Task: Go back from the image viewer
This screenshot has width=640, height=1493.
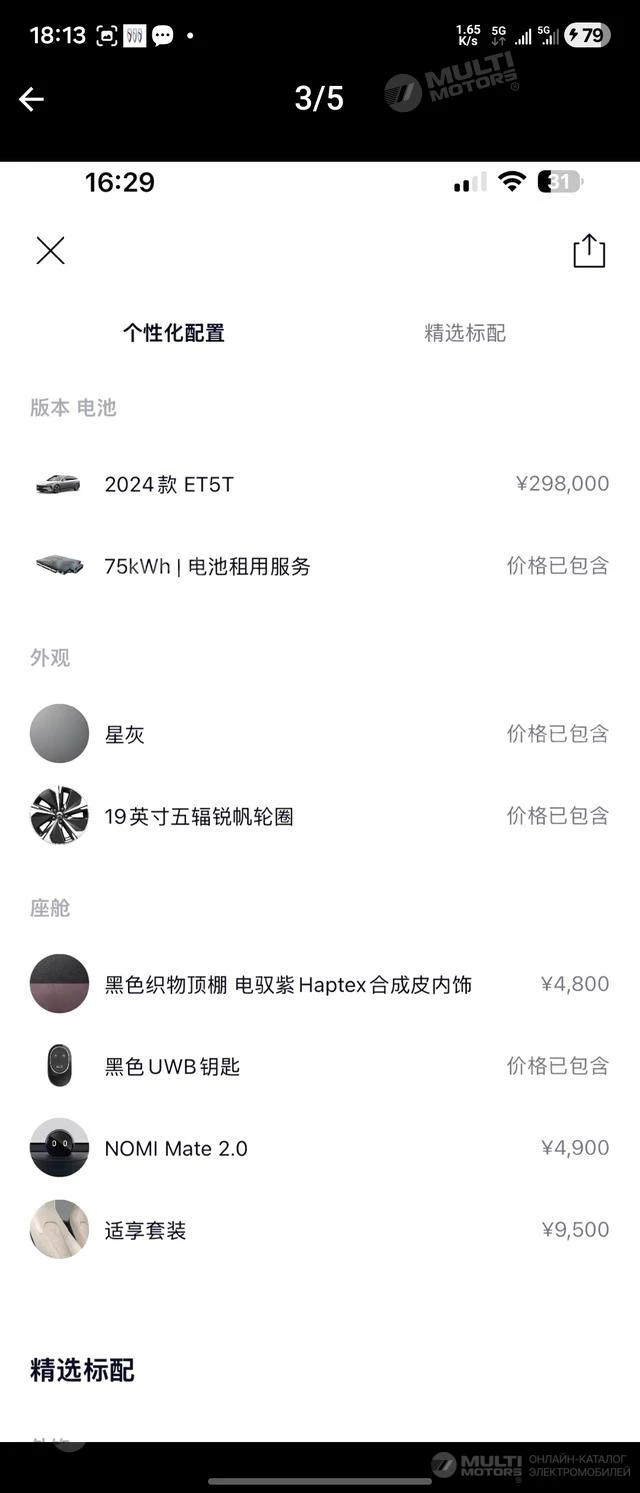Action: click(32, 99)
